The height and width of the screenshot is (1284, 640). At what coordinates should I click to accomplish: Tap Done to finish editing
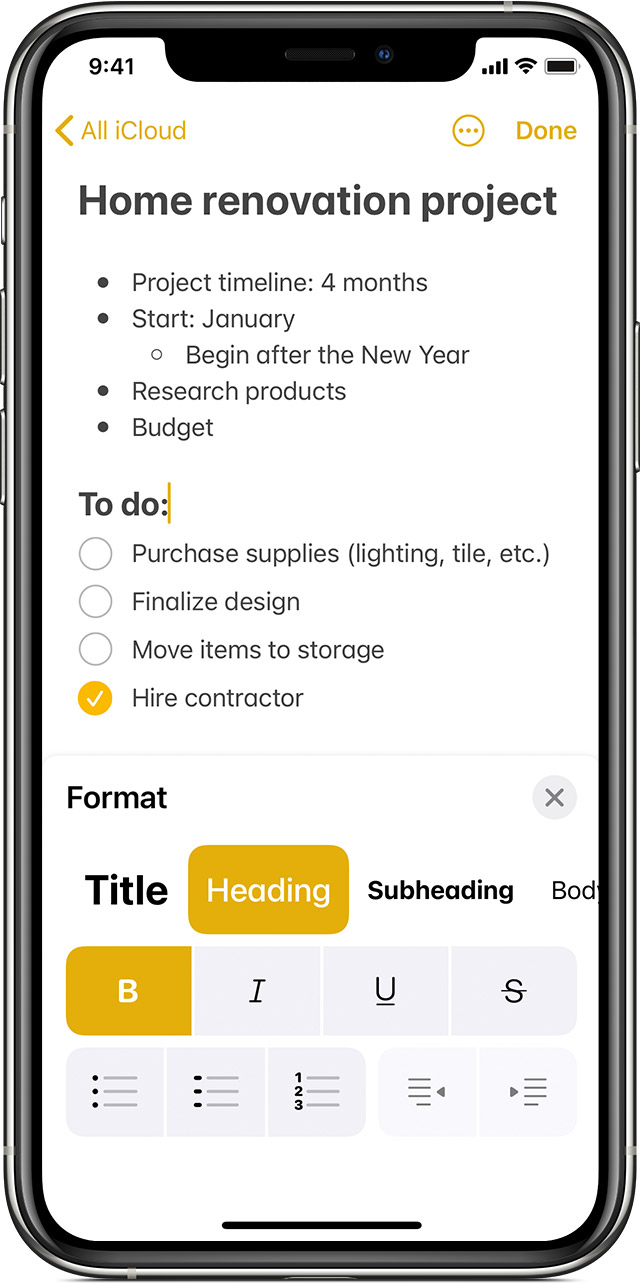click(x=546, y=131)
